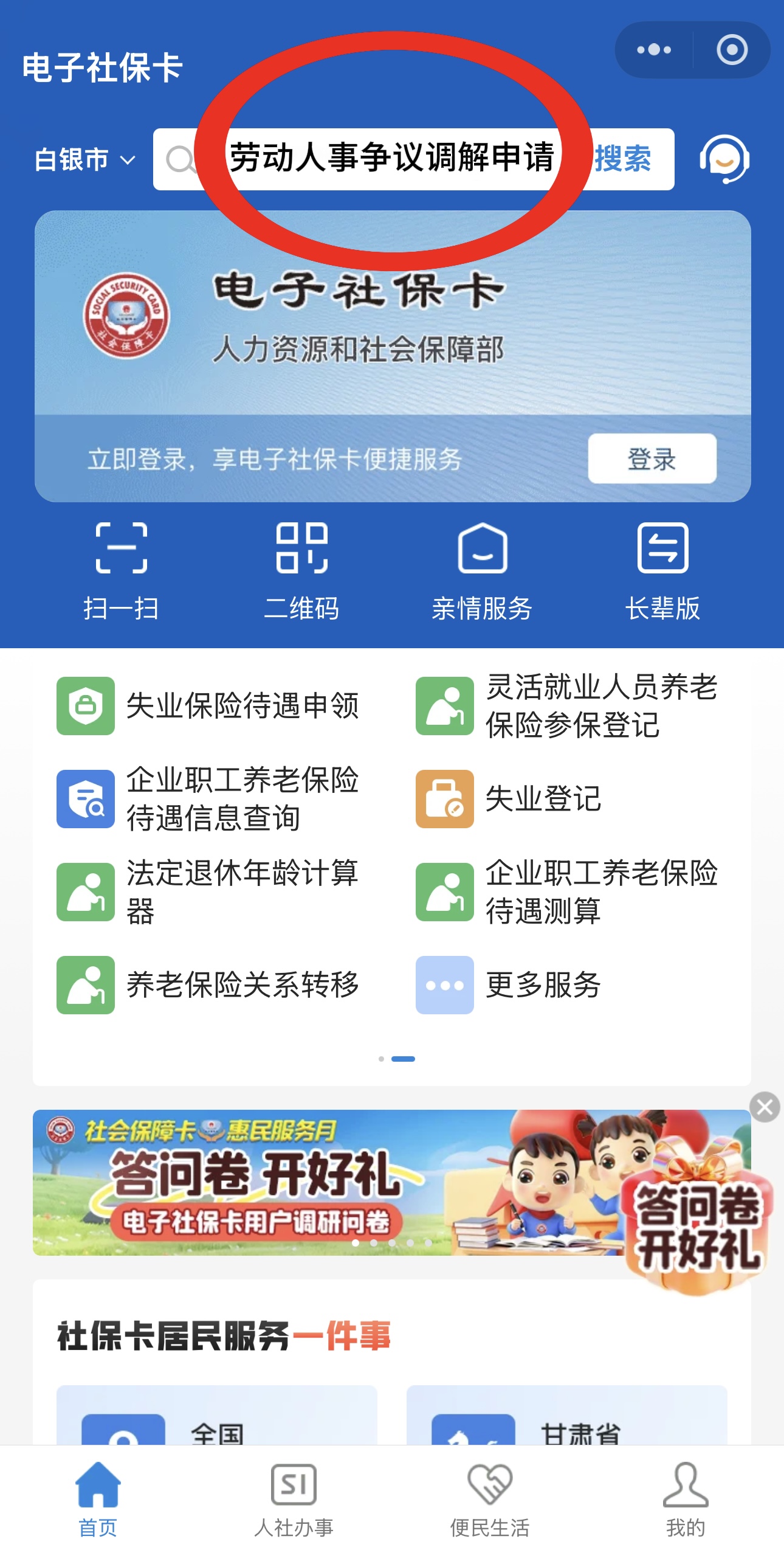Open 法定退休年龄计算器
Viewport: 784px width, 1564px height.
pos(210,892)
